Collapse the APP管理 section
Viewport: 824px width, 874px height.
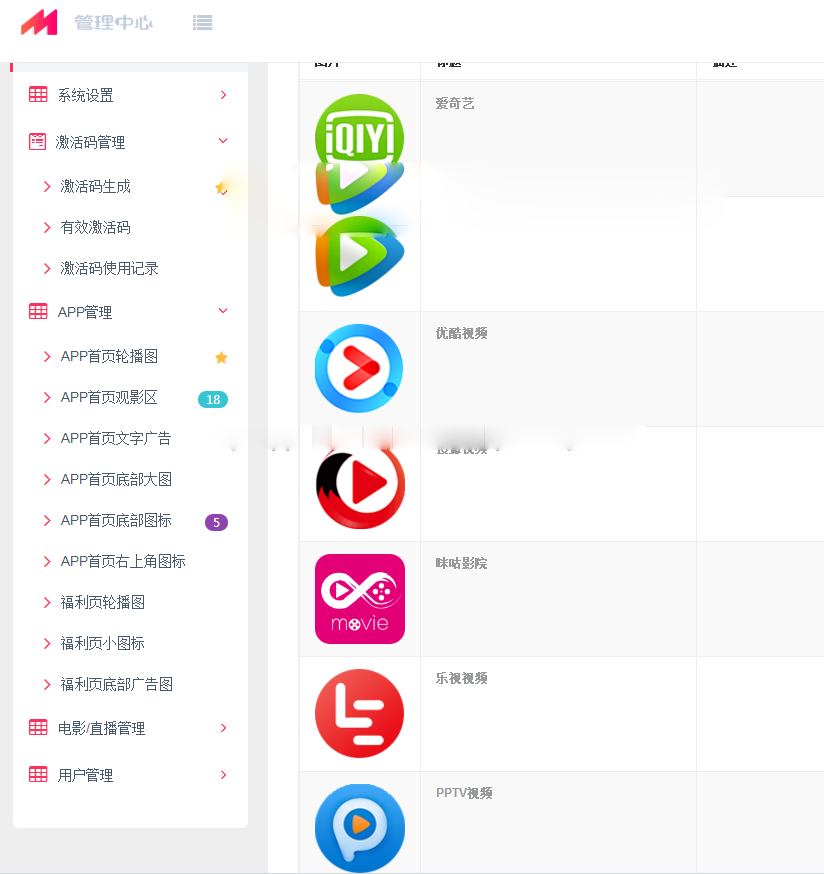click(x=85, y=312)
